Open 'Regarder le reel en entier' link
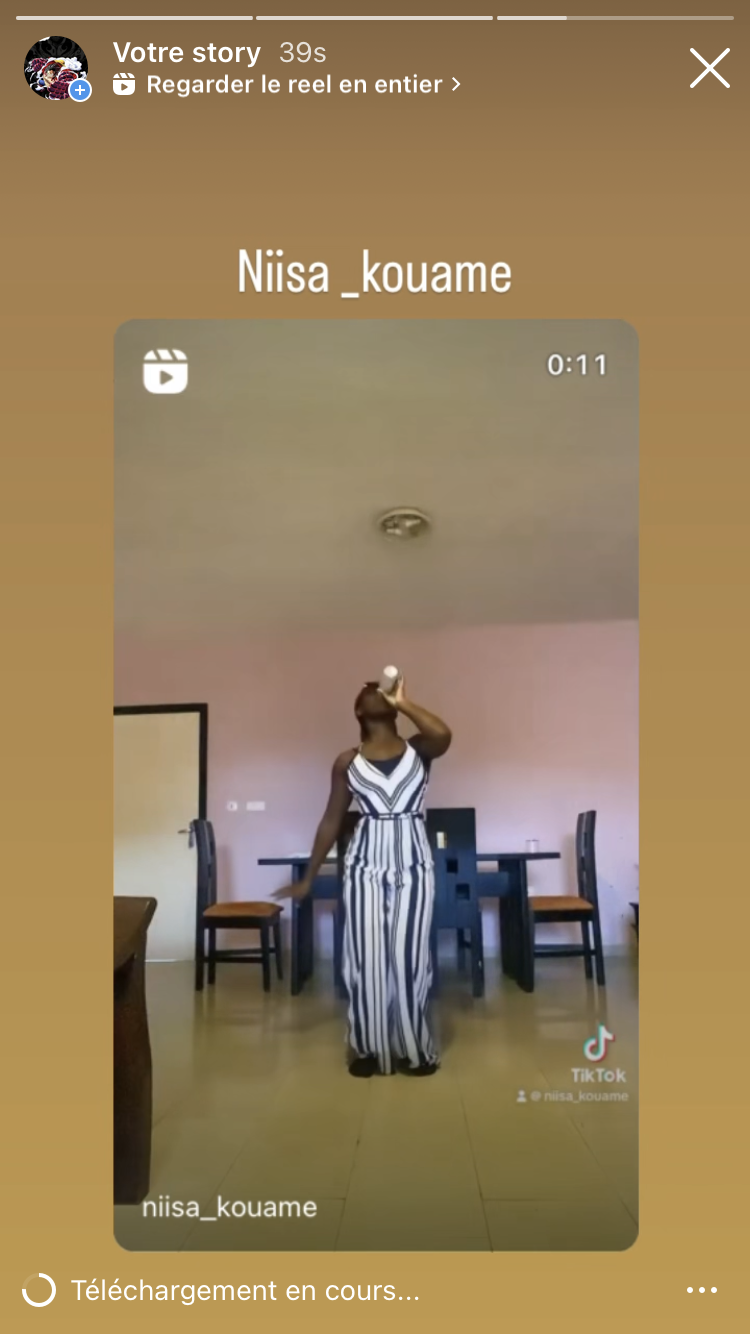The image size is (750, 1334). tap(293, 85)
